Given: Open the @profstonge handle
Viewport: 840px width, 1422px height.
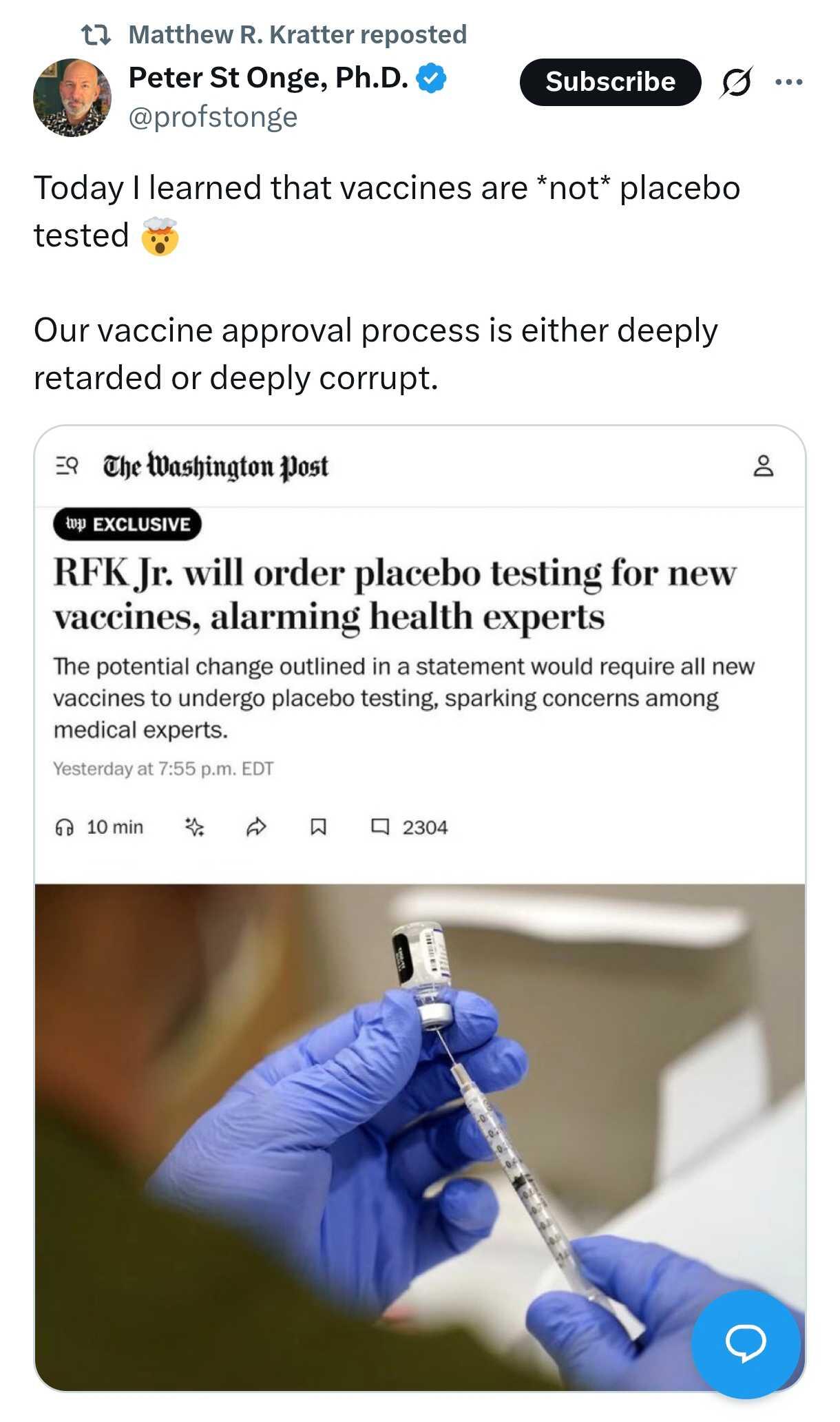Looking at the screenshot, I should pyautogui.click(x=213, y=117).
